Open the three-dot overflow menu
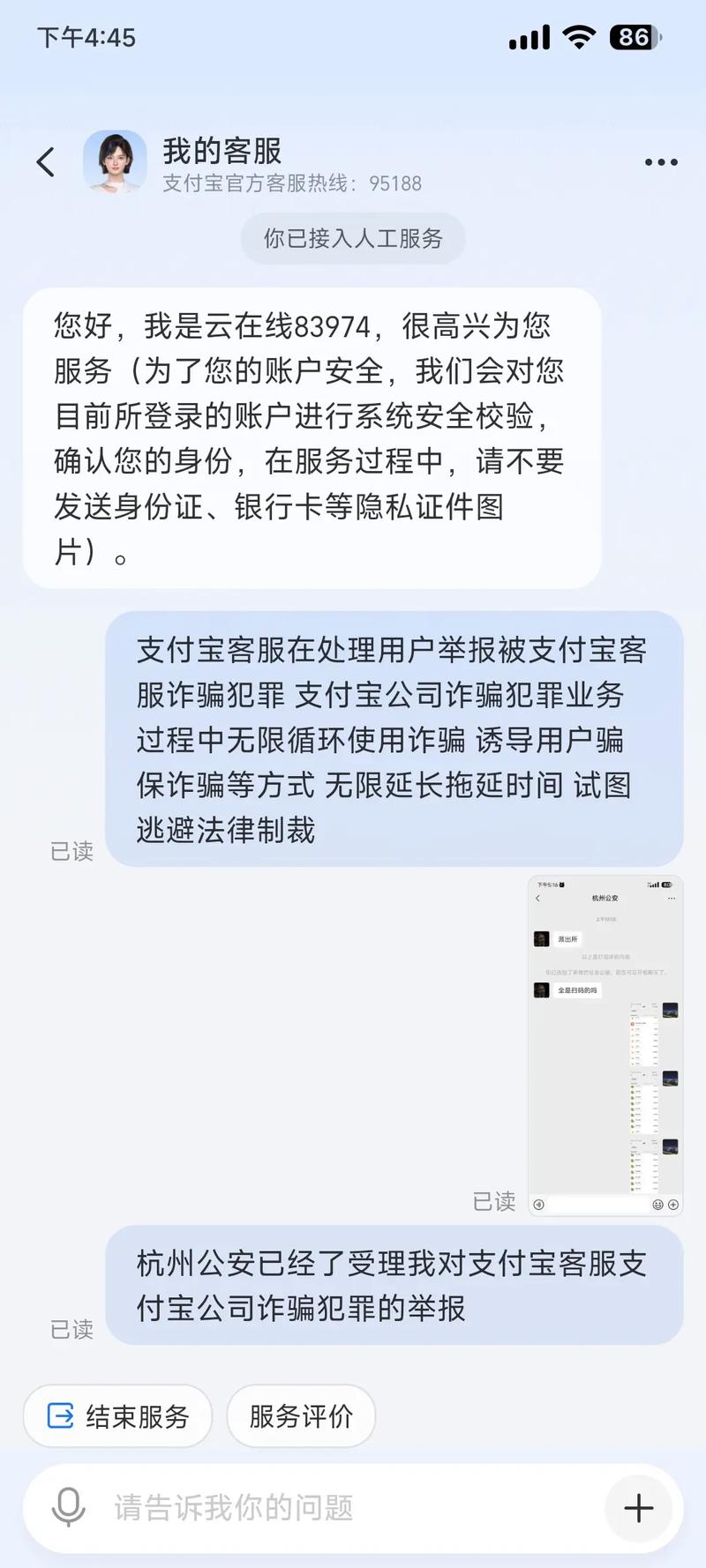706x1568 pixels. 661,162
